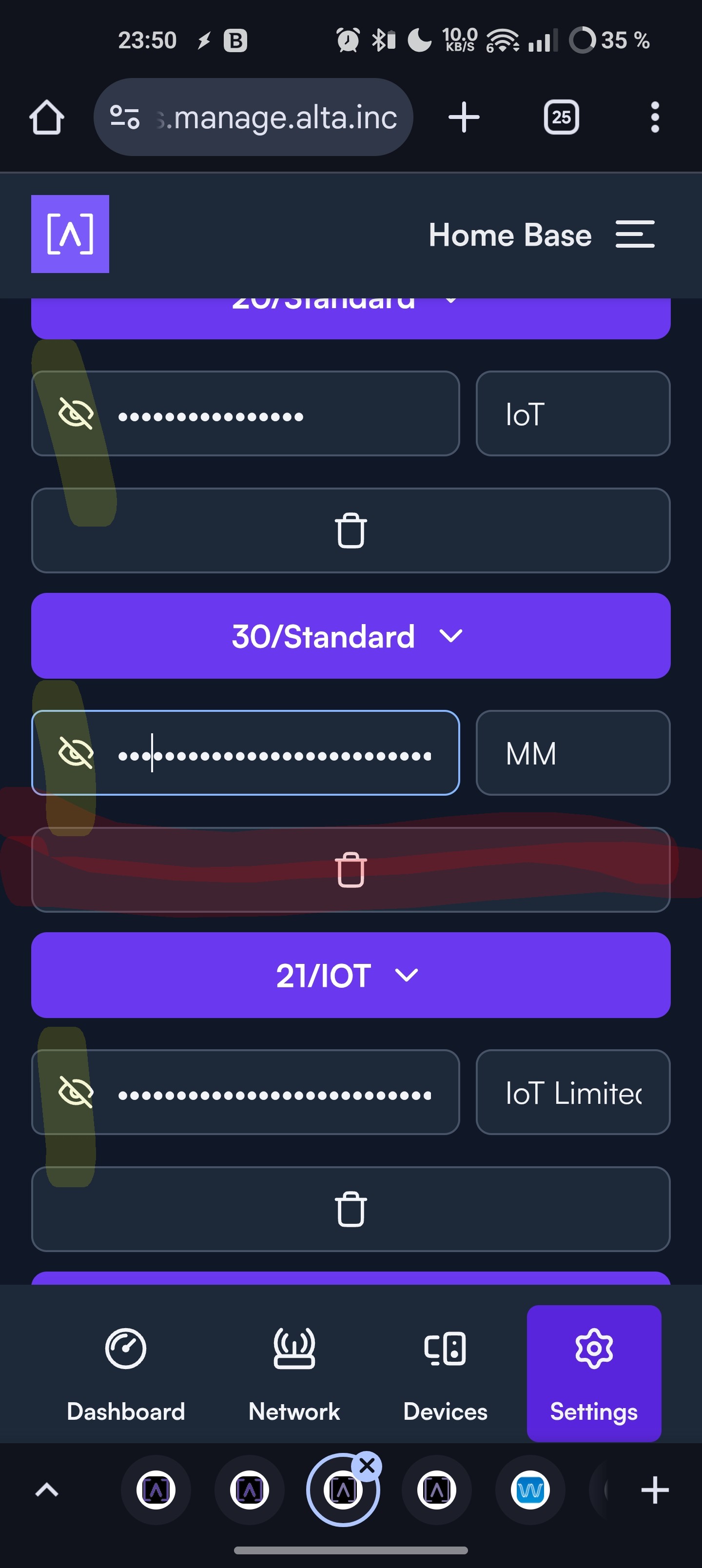Go to the browser home page
The height and width of the screenshot is (1568, 702).
47,117
